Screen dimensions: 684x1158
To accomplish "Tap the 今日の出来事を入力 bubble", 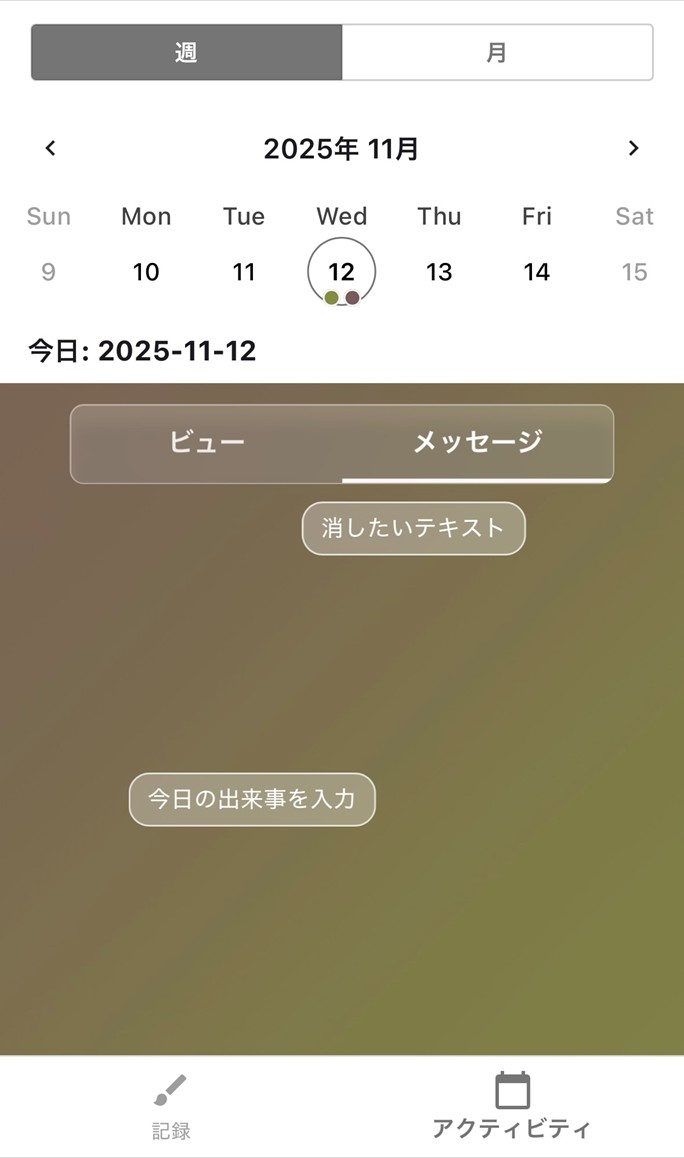I will click(x=252, y=799).
